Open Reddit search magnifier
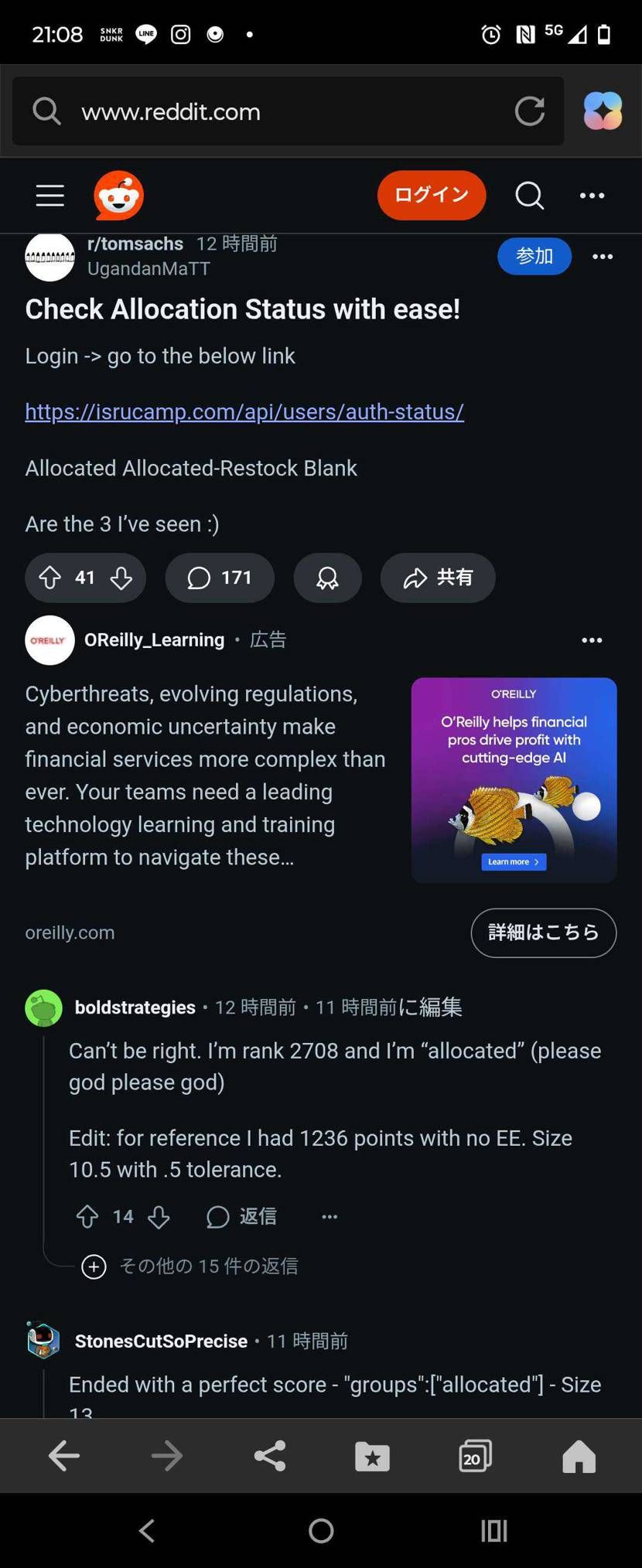642x1568 pixels. click(x=530, y=196)
